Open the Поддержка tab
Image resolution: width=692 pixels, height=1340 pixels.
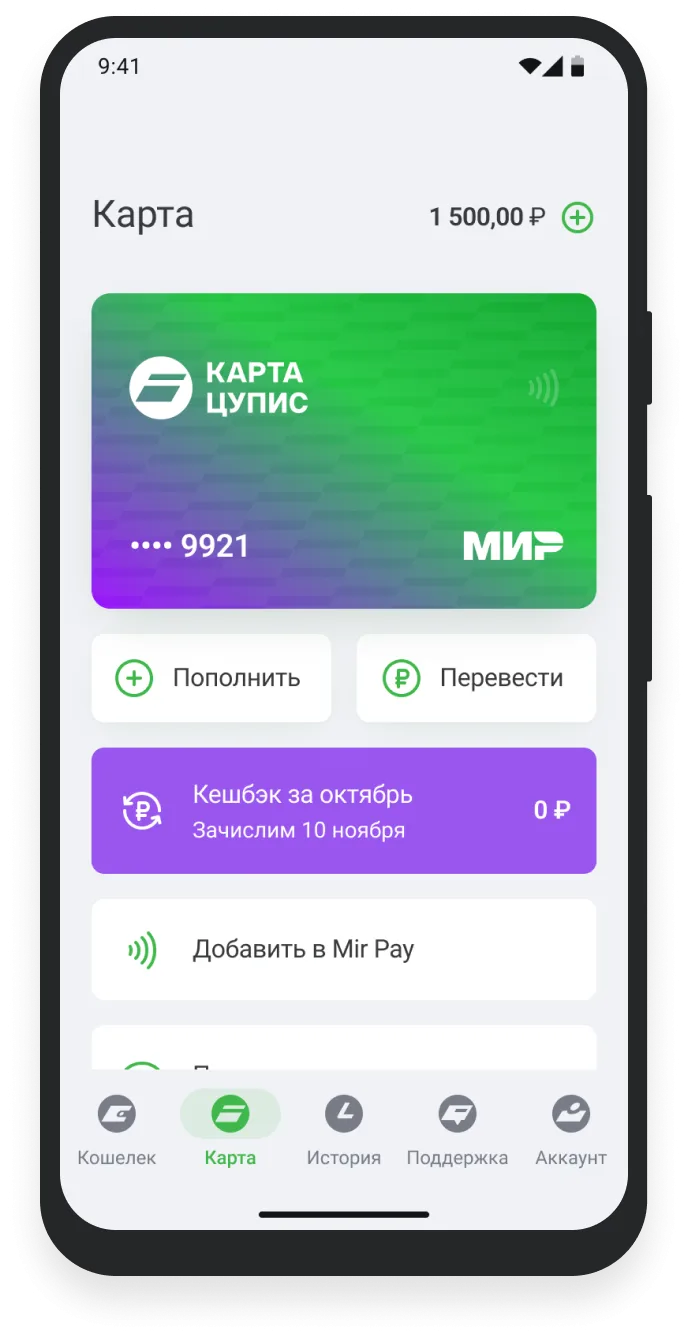pyautogui.click(x=457, y=1130)
